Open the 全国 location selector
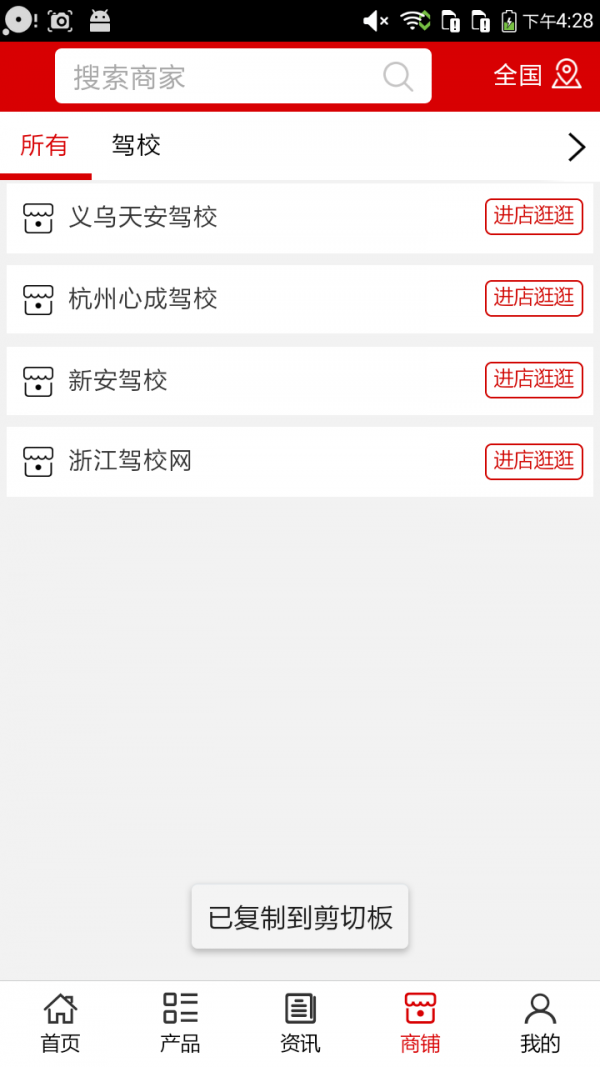This screenshot has width=600, height=1067. click(537, 75)
